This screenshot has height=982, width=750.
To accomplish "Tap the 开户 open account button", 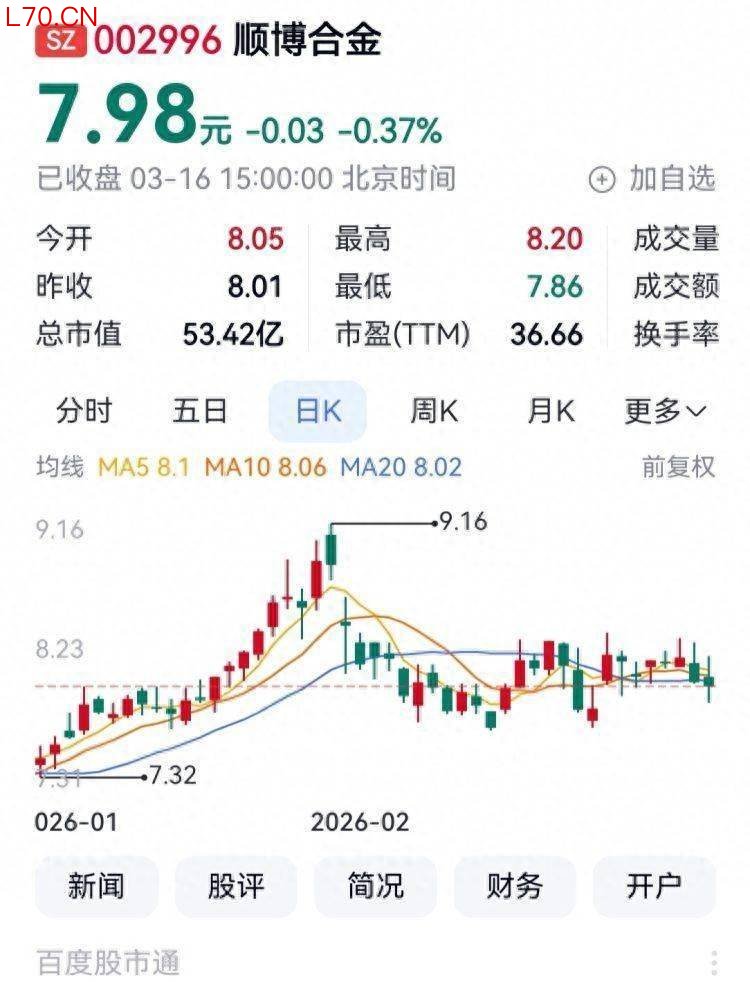I will click(x=654, y=886).
